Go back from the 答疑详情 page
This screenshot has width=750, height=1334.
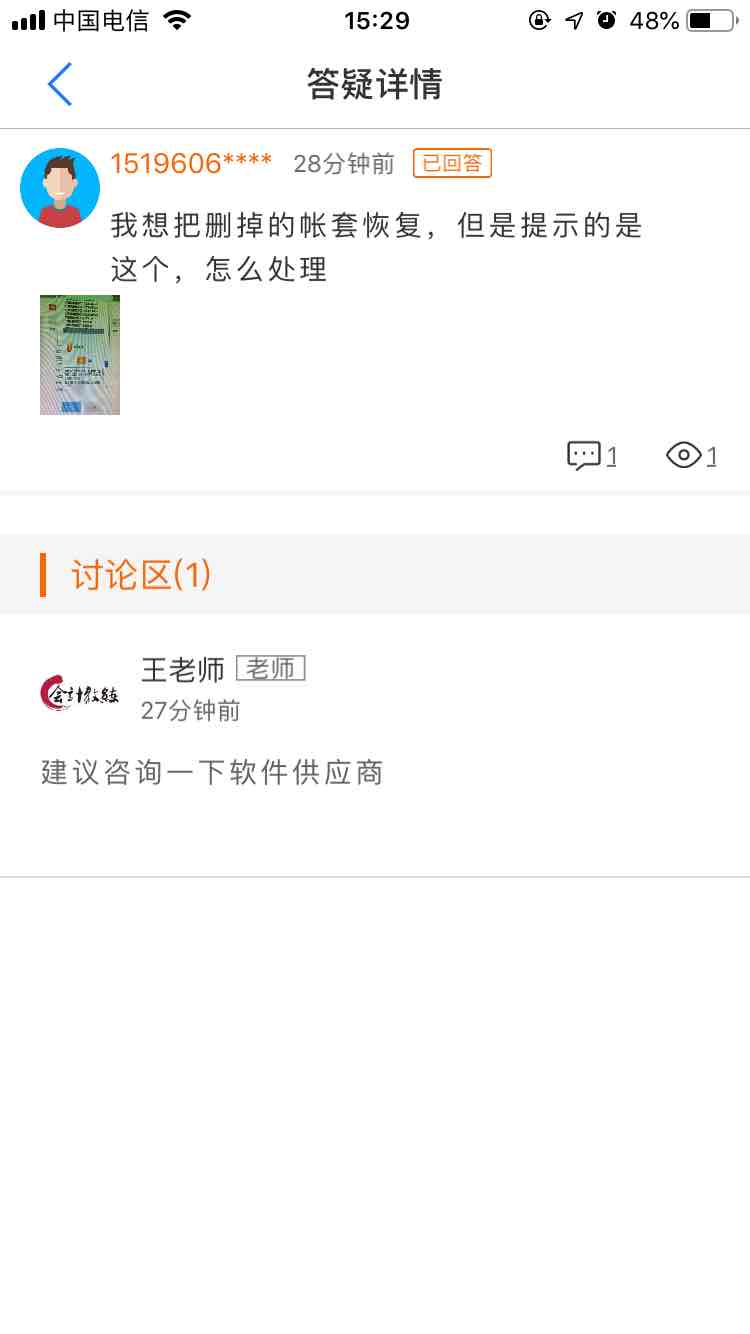[x=60, y=84]
